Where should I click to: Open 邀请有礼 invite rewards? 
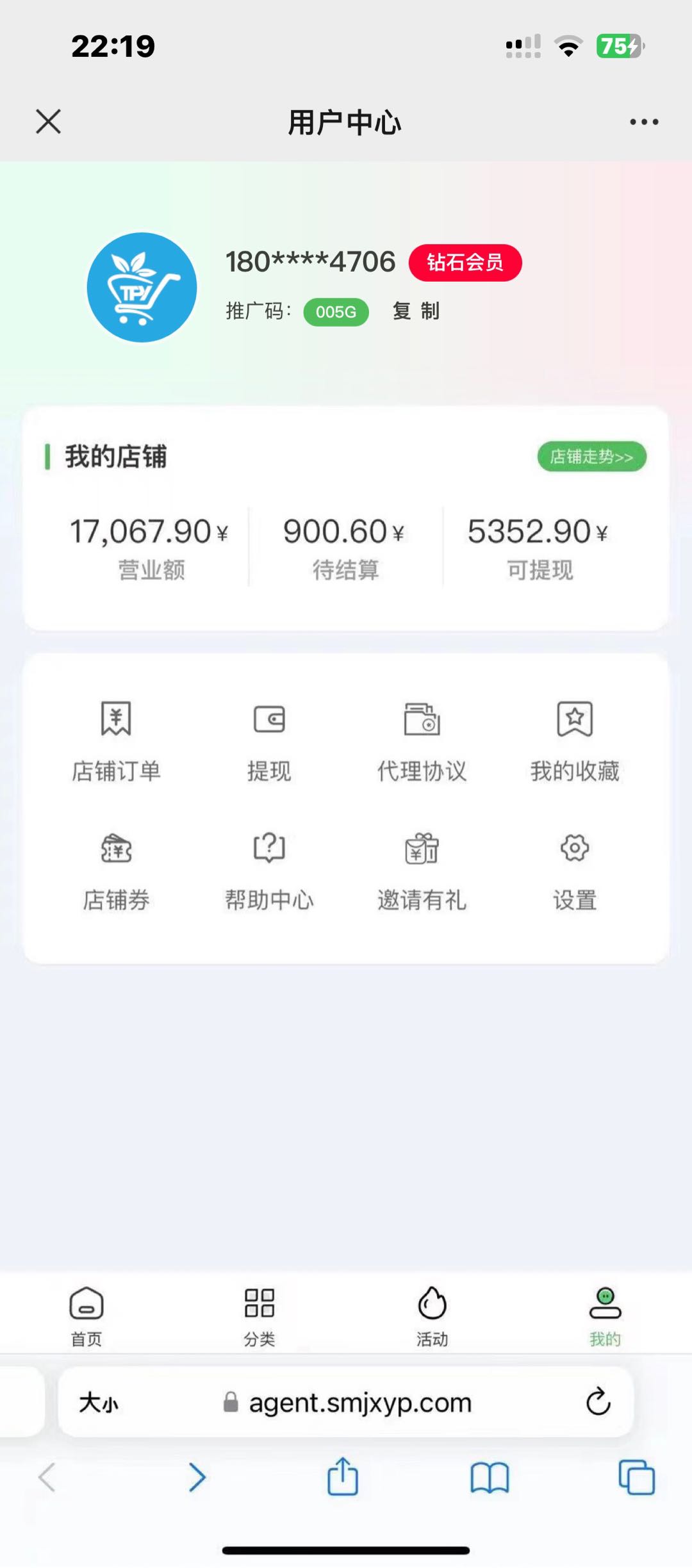click(422, 872)
